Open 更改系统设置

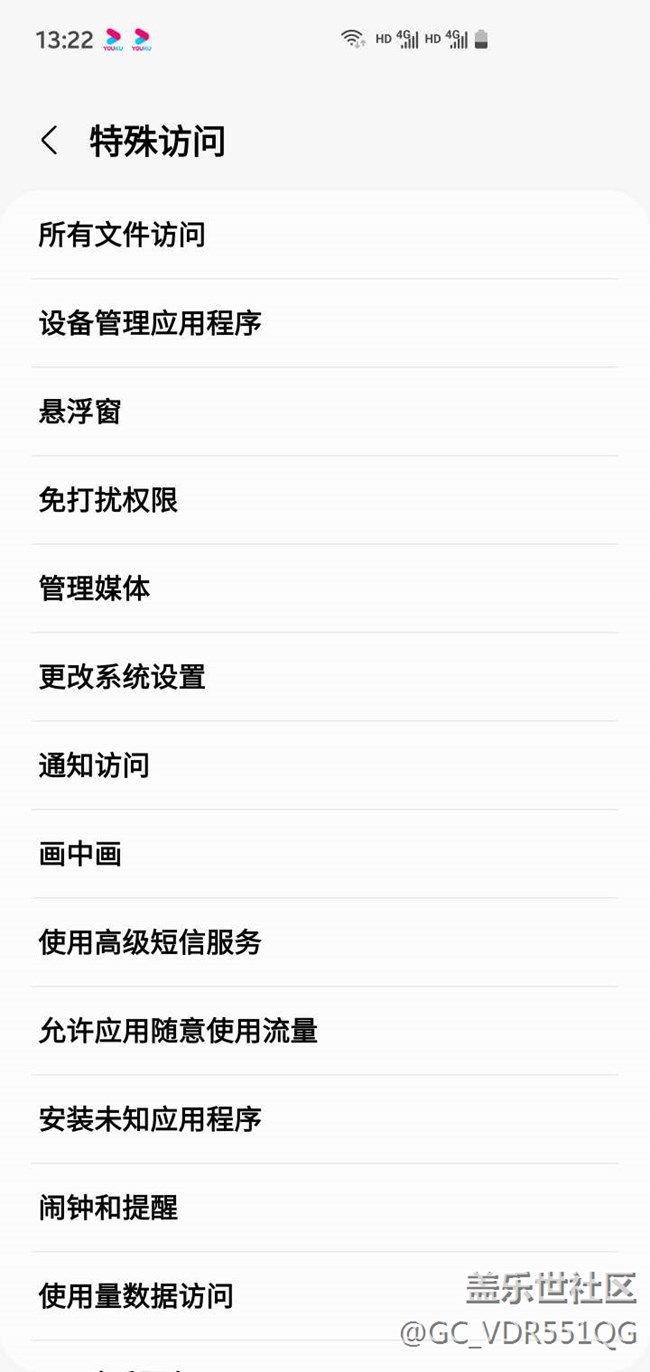(x=325, y=677)
